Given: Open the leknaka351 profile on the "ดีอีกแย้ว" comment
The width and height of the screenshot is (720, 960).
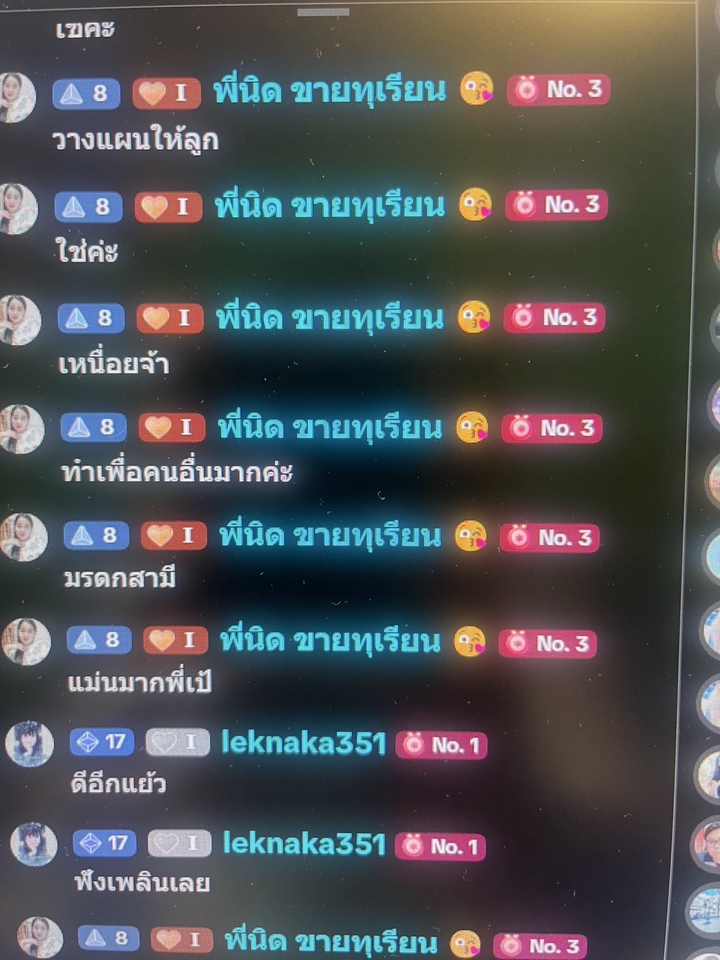Looking at the screenshot, I should coord(303,743).
